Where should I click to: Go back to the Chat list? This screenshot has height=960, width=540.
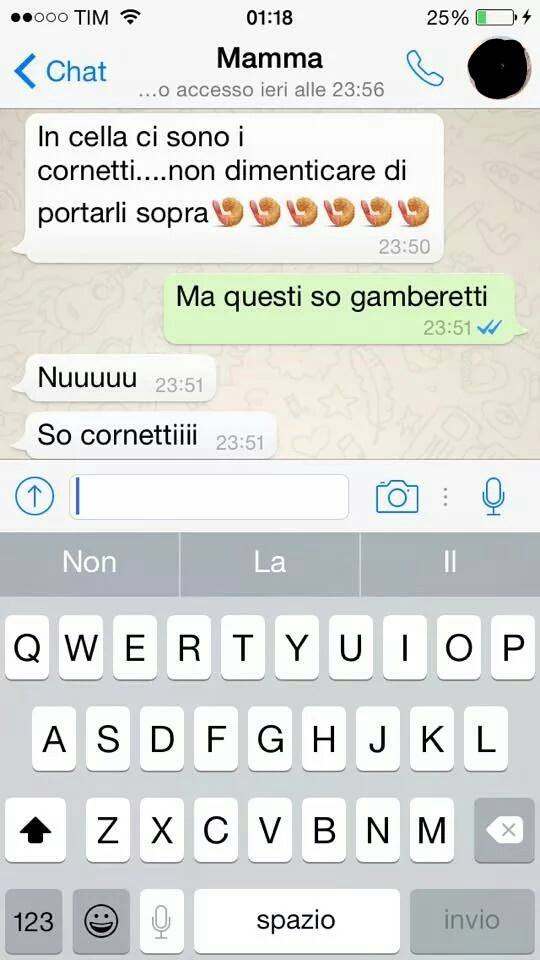click(60, 71)
